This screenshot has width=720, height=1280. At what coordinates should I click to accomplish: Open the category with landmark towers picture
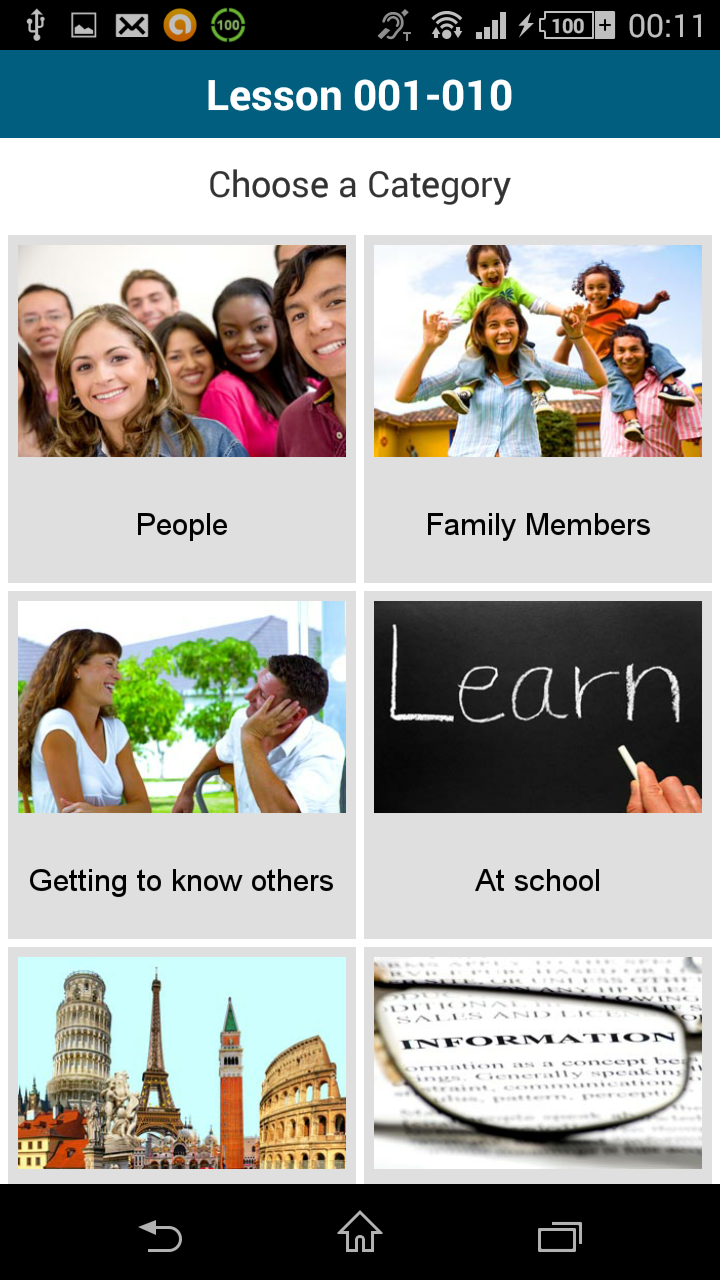click(182, 1063)
